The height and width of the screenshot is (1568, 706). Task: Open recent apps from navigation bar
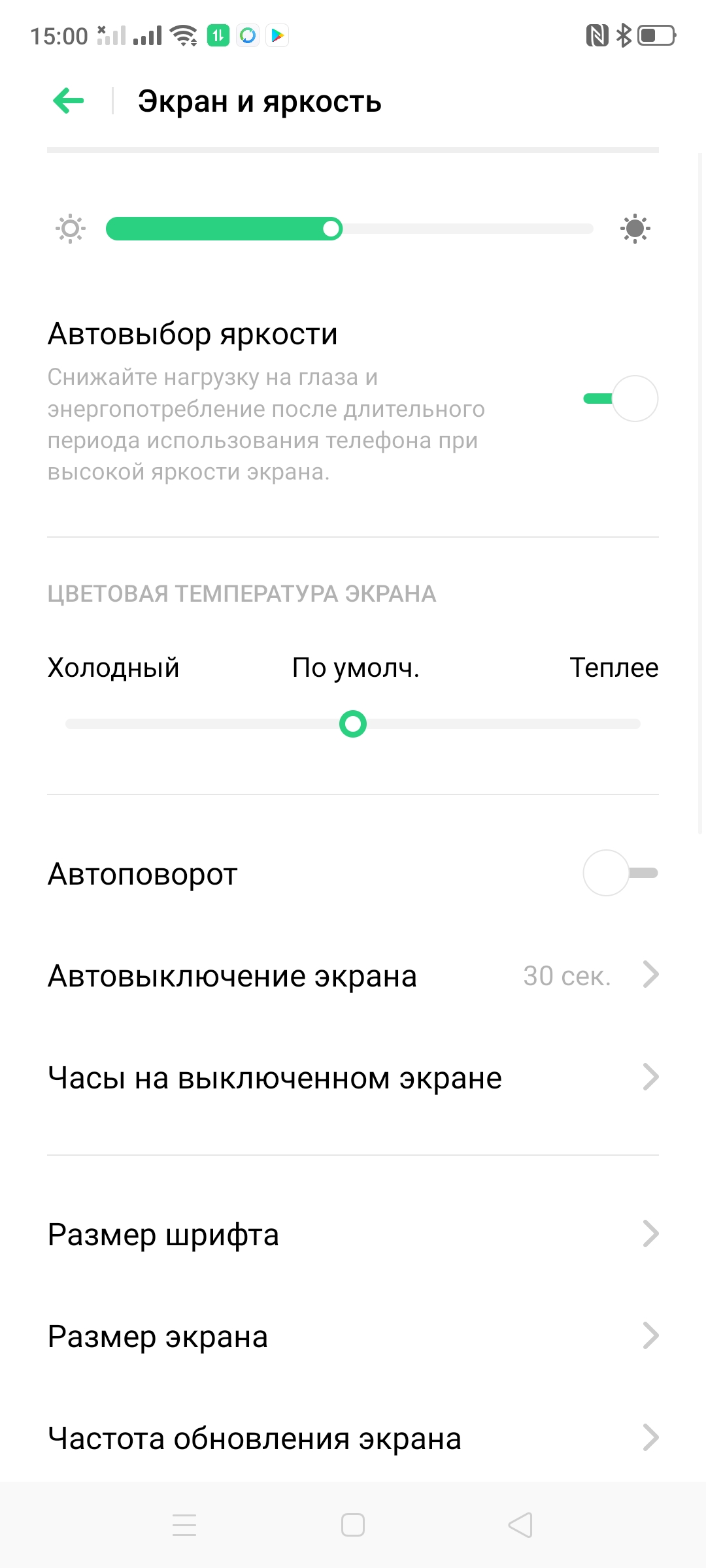(x=184, y=1526)
